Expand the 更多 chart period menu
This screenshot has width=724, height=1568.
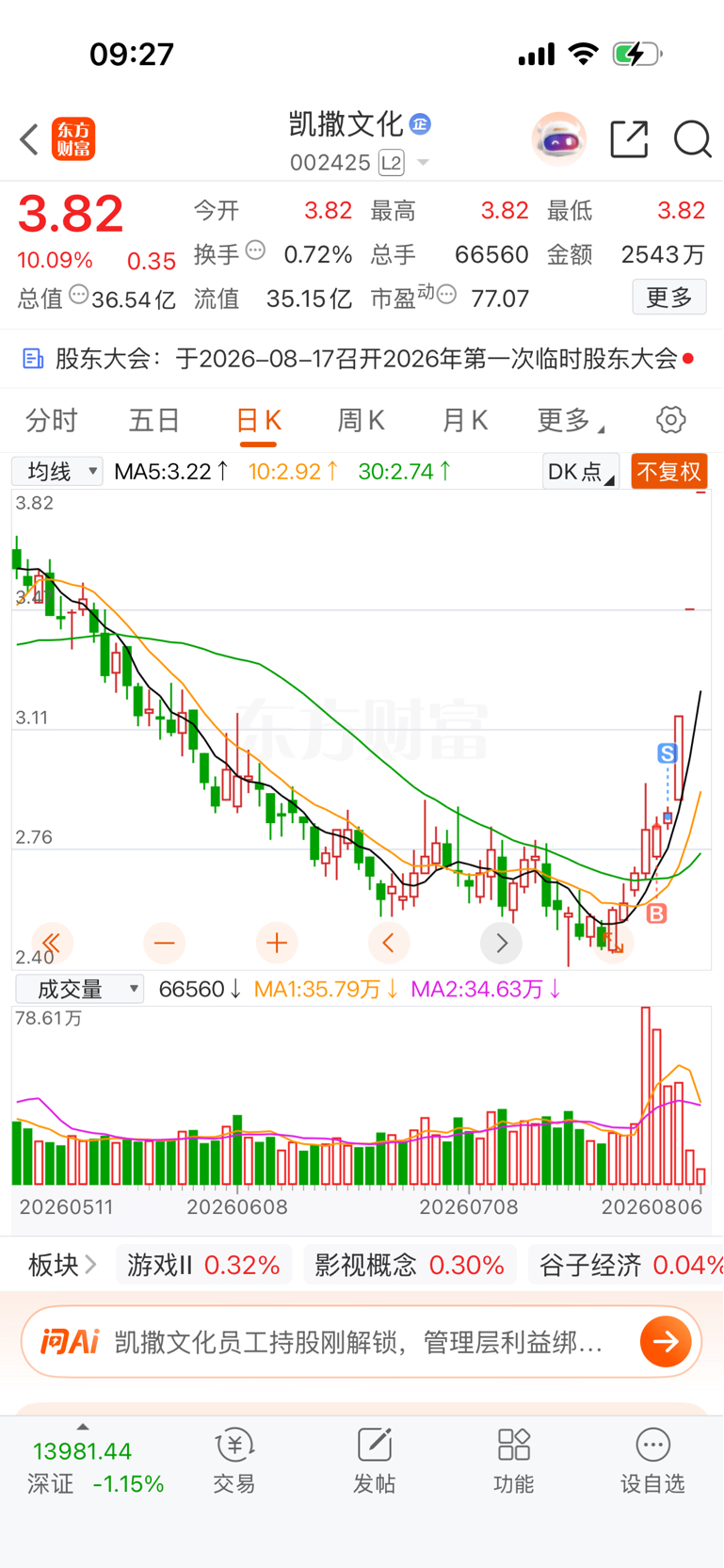tap(570, 420)
